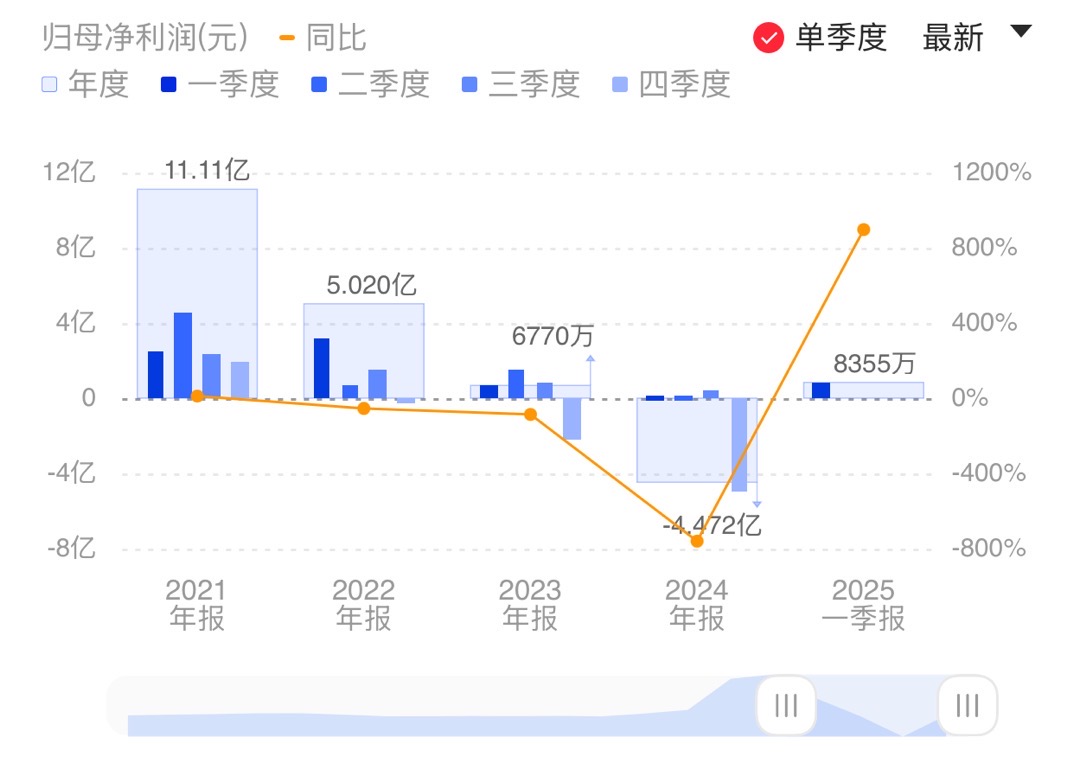Viewport: 1074px width, 766px height.
Task: Toggle the 单季度 checkbox
Action: pyautogui.click(x=768, y=38)
